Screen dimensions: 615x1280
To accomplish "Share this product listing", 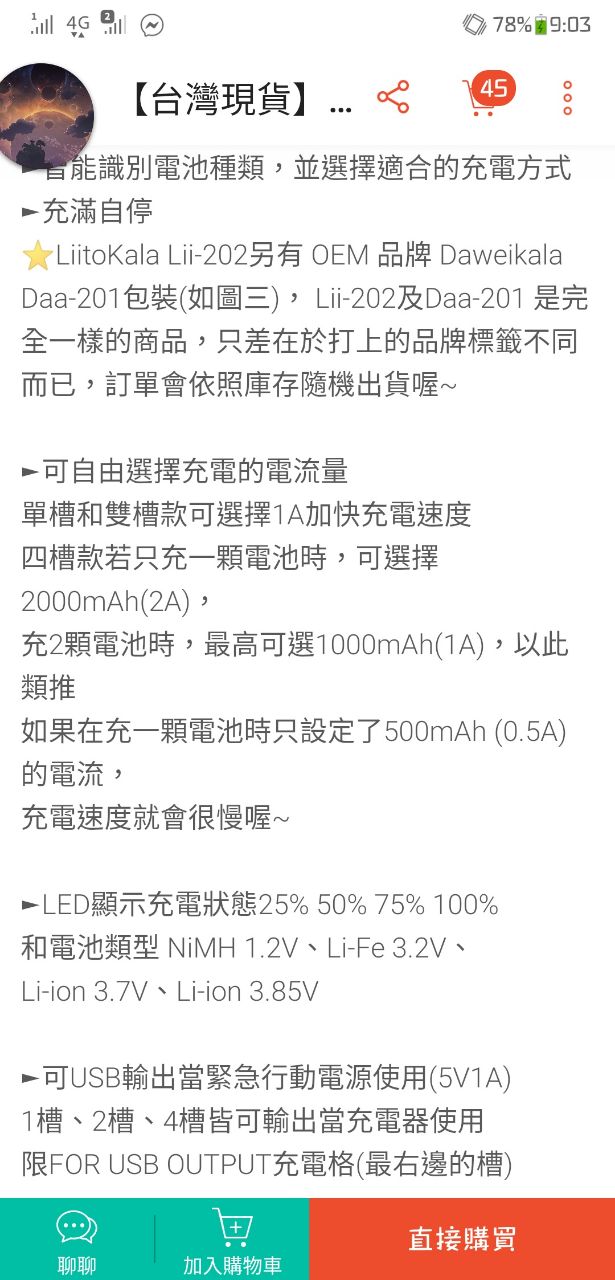I will (x=393, y=98).
